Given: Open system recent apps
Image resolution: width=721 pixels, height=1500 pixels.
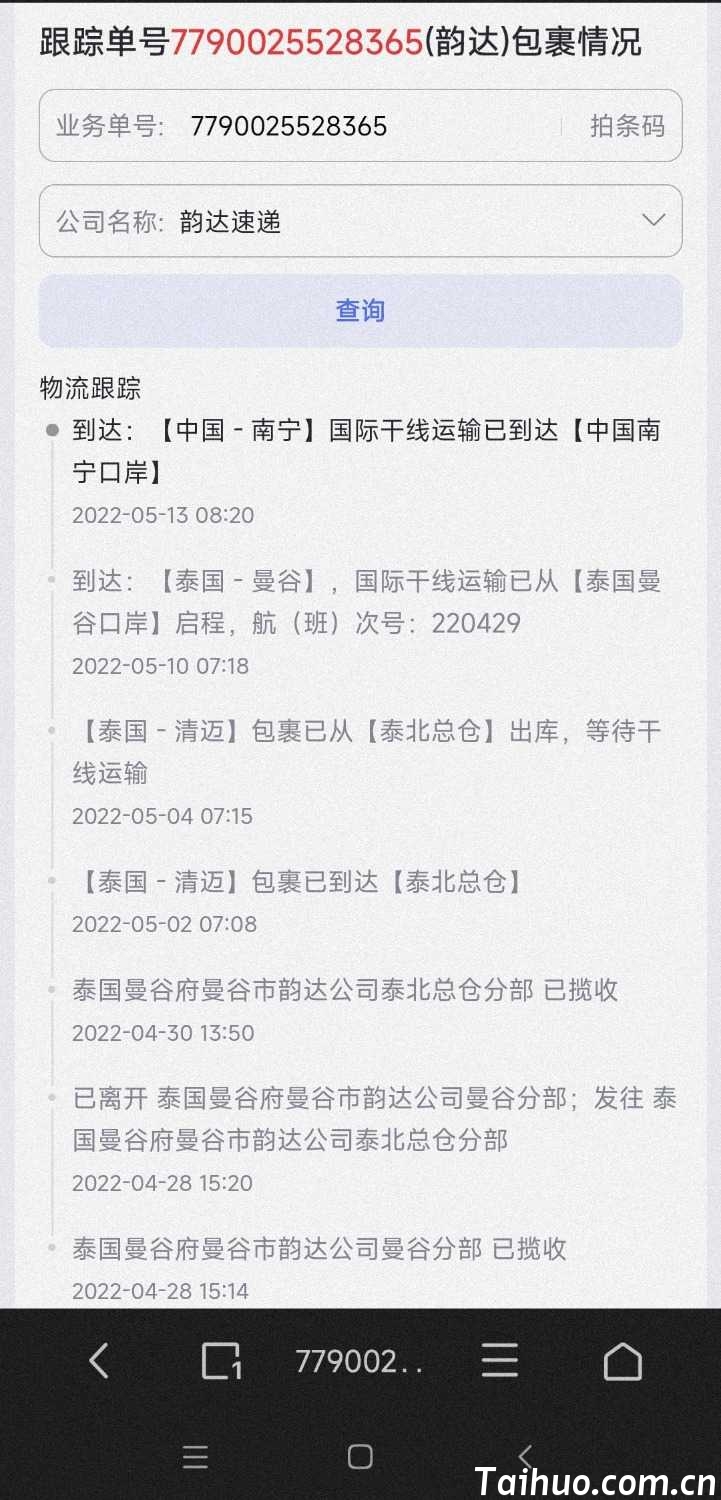Looking at the screenshot, I should pyautogui.click(x=196, y=1457).
